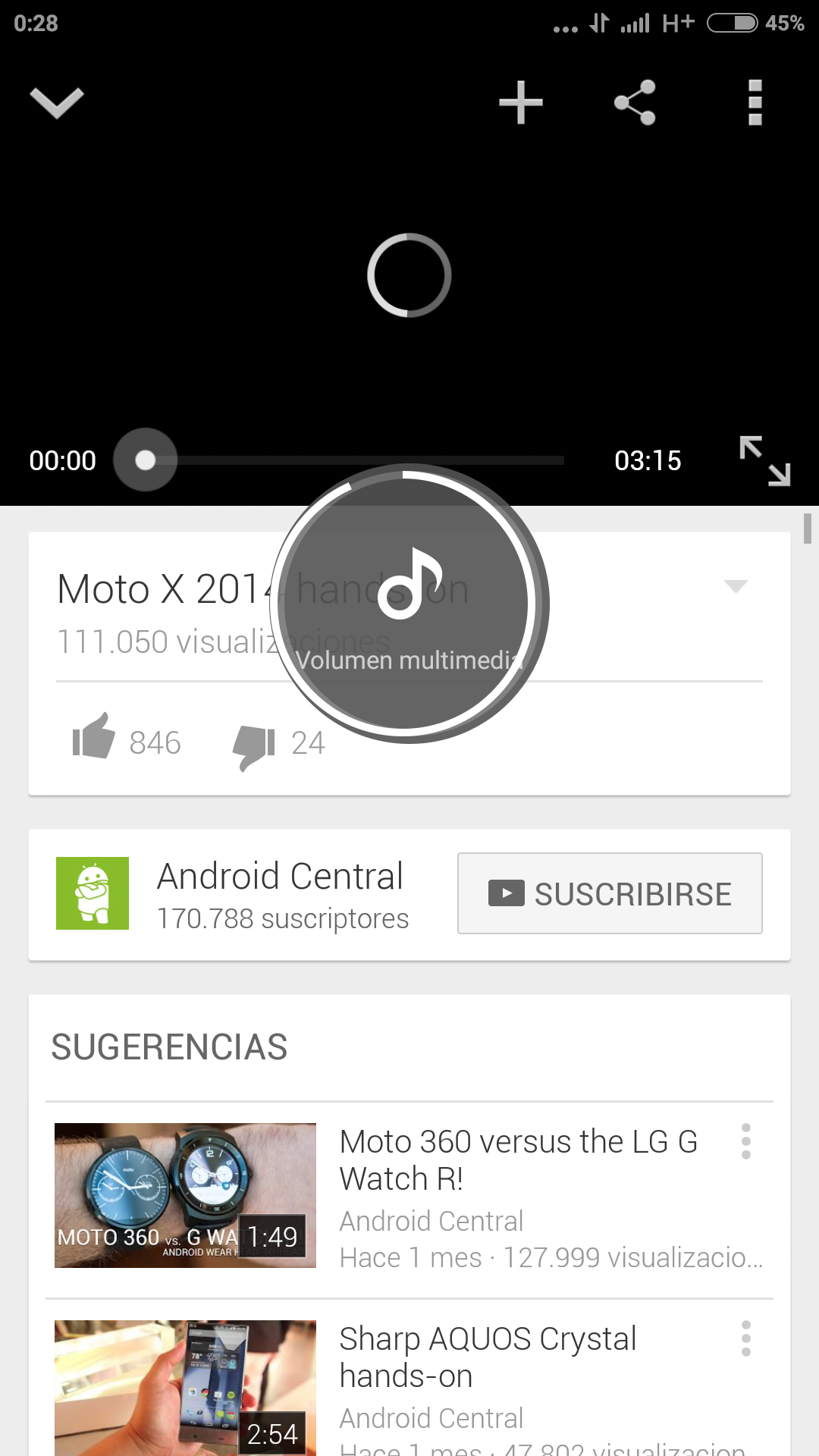Minimize the video player with the down chevron
Viewport: 819px width, 1456px height.
56,102
